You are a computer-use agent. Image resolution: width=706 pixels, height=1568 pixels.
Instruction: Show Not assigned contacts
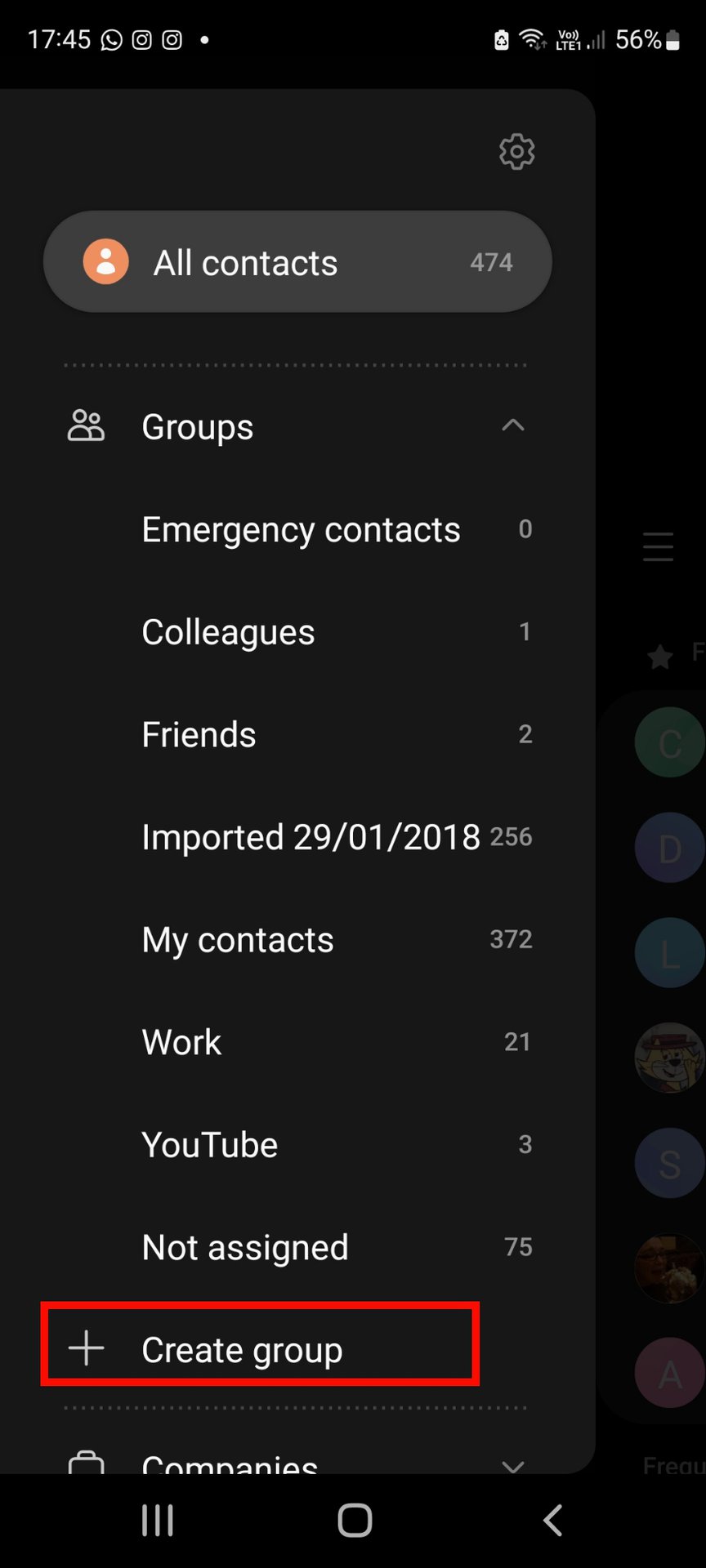tap(245, 1247)
